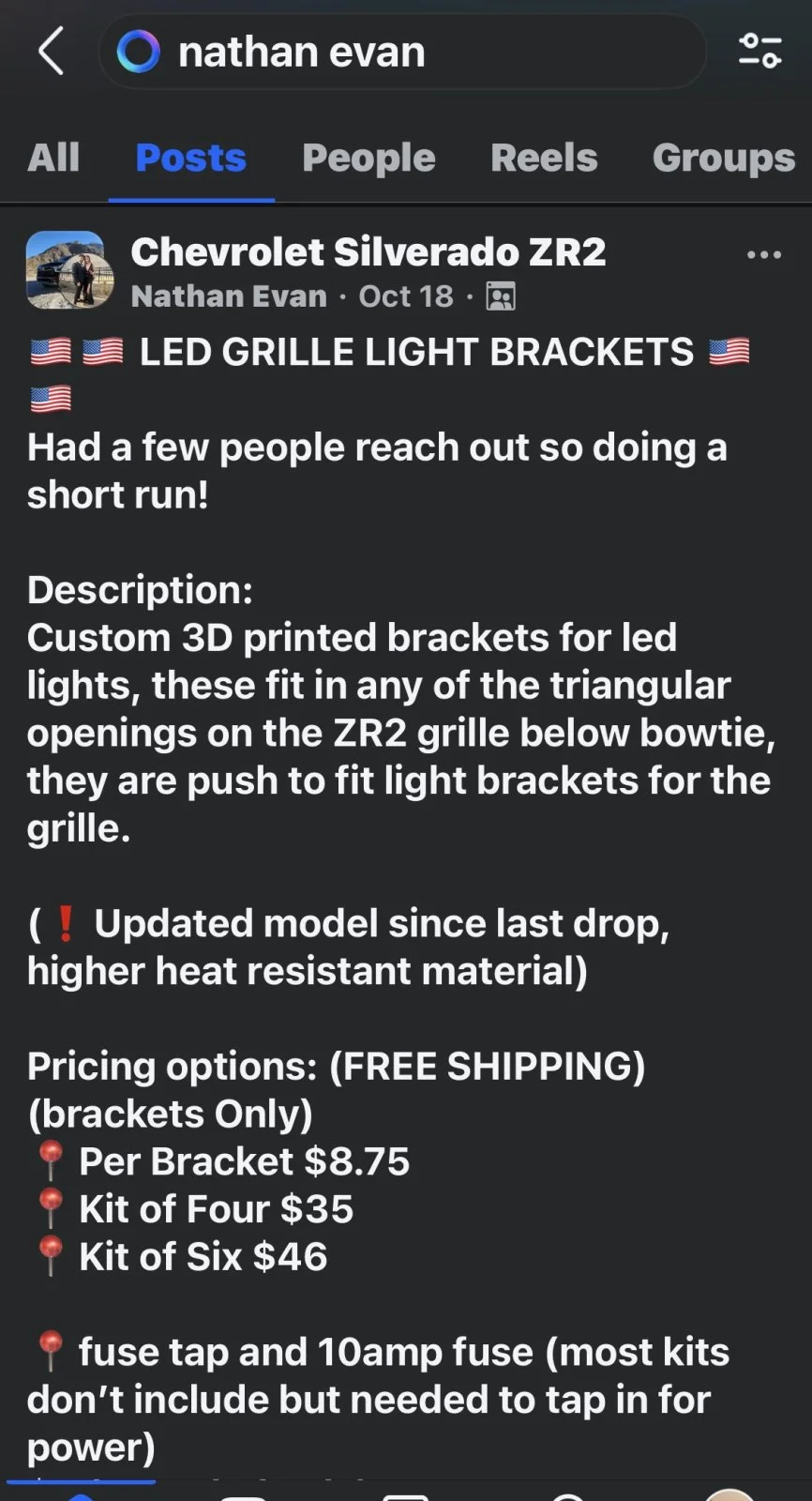The image size is (812, 1501).
Task: Tap the group profile picture thumbnail
Action: tap(65, 270)
